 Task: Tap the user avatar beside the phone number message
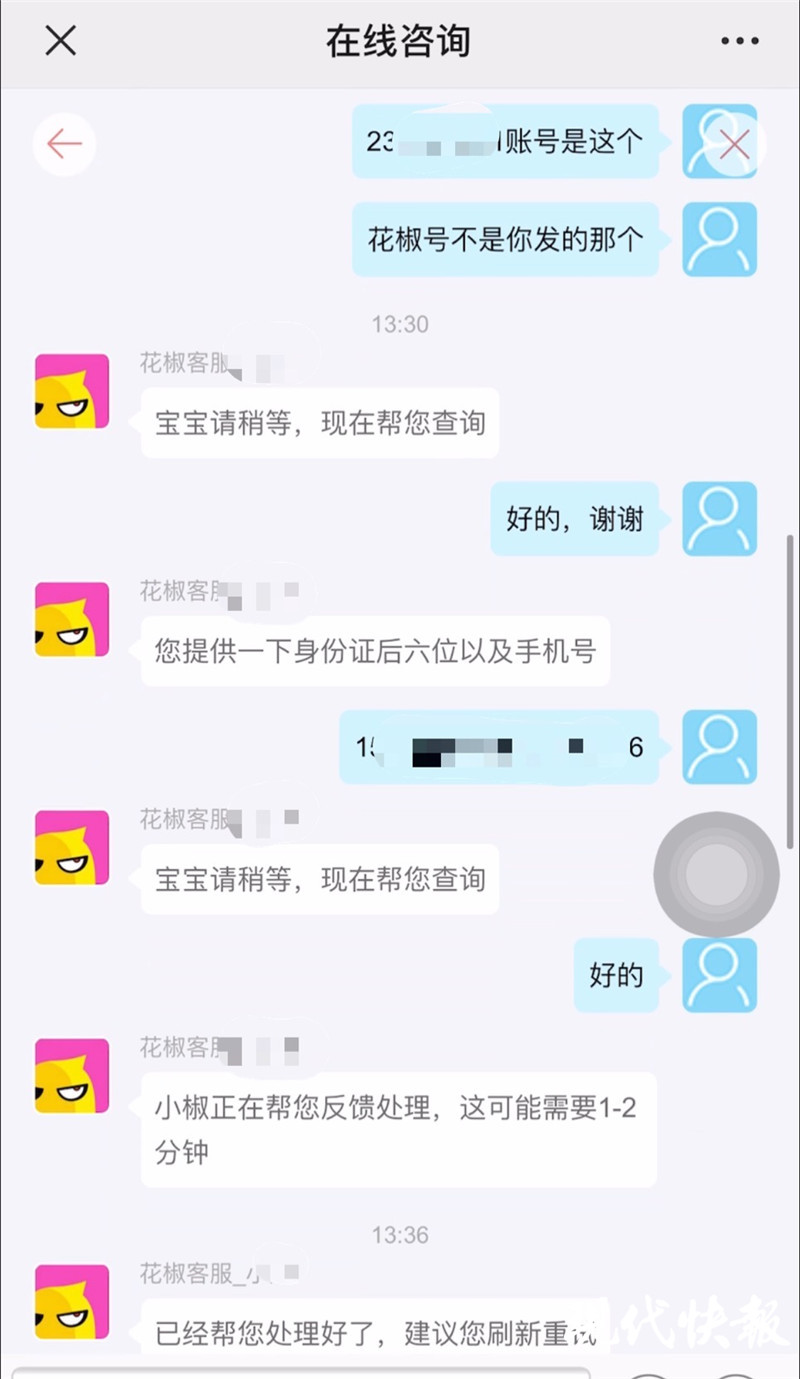(719, 746)
